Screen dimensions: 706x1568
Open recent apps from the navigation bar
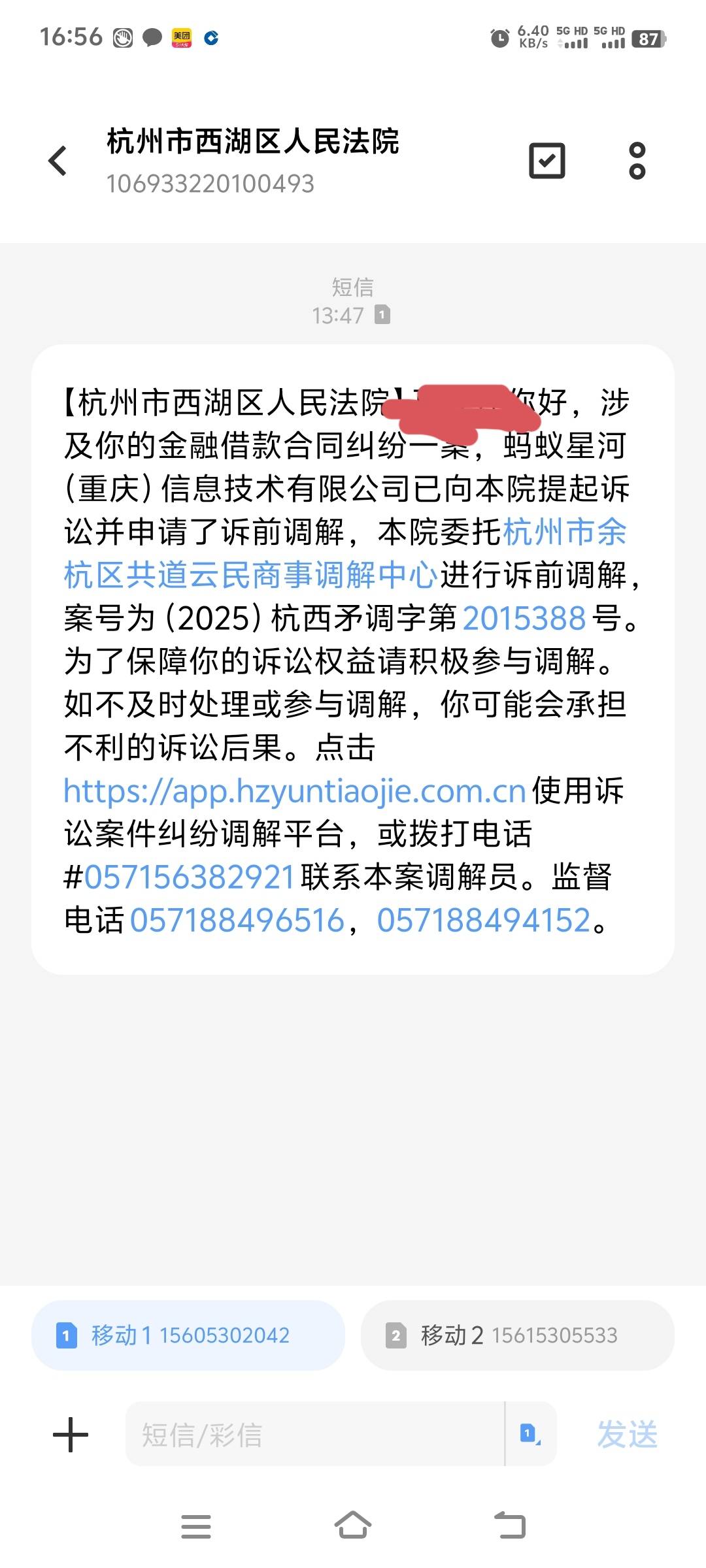pyautogui.click(x=196, y=1526)
